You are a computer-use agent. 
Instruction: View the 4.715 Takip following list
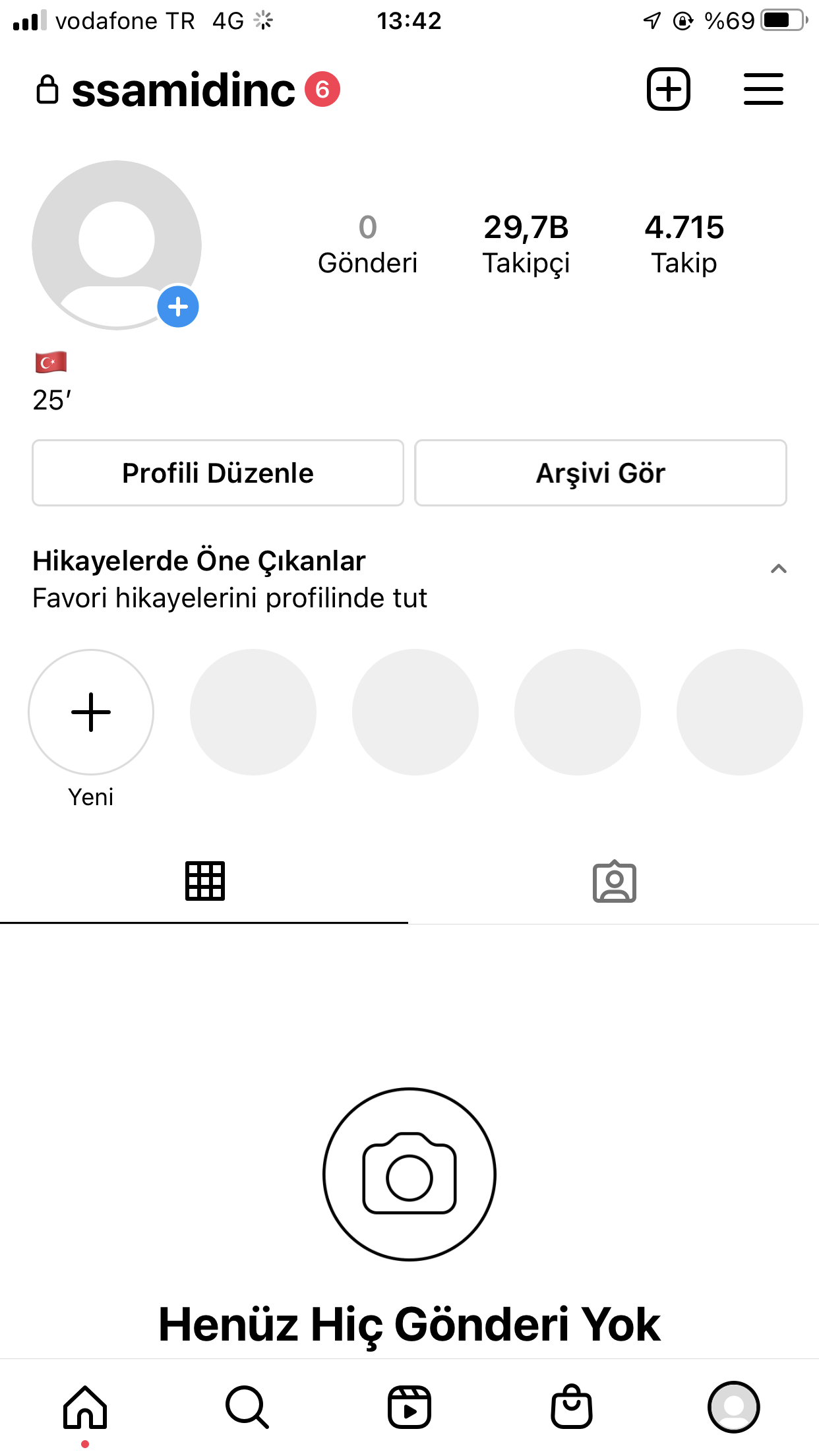pyautogui.click(x=684, y=244)
